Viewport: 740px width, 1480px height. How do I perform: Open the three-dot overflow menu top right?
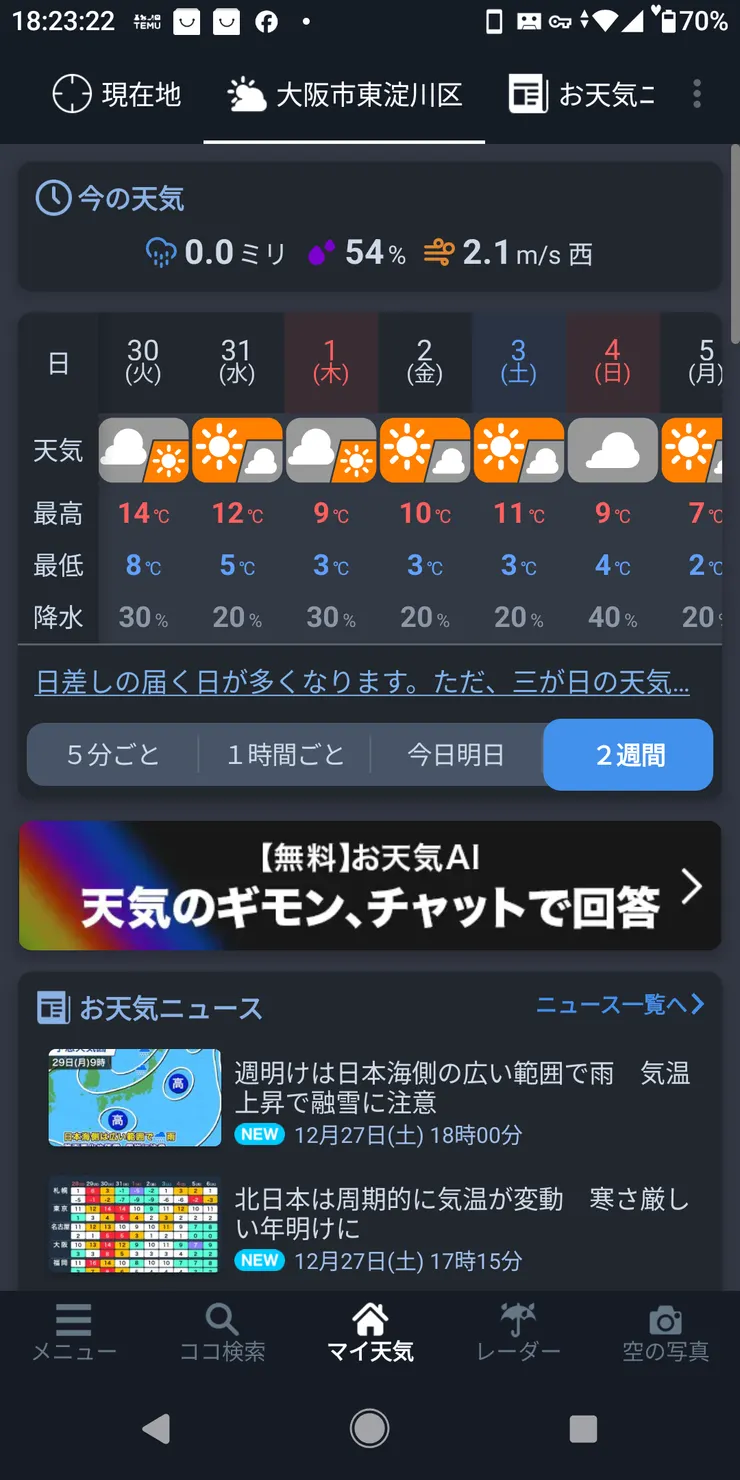click(697, 94)
